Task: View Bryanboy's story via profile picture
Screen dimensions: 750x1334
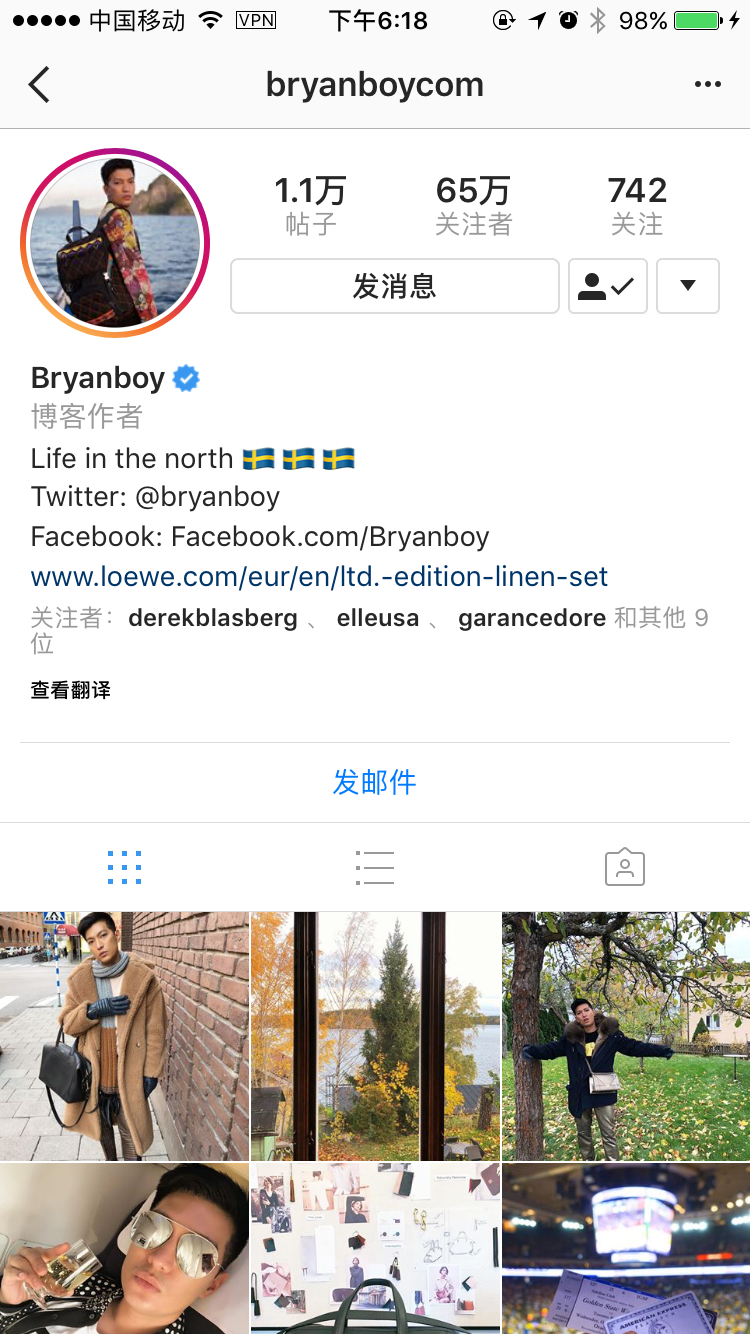Action: tap(115, 243)
